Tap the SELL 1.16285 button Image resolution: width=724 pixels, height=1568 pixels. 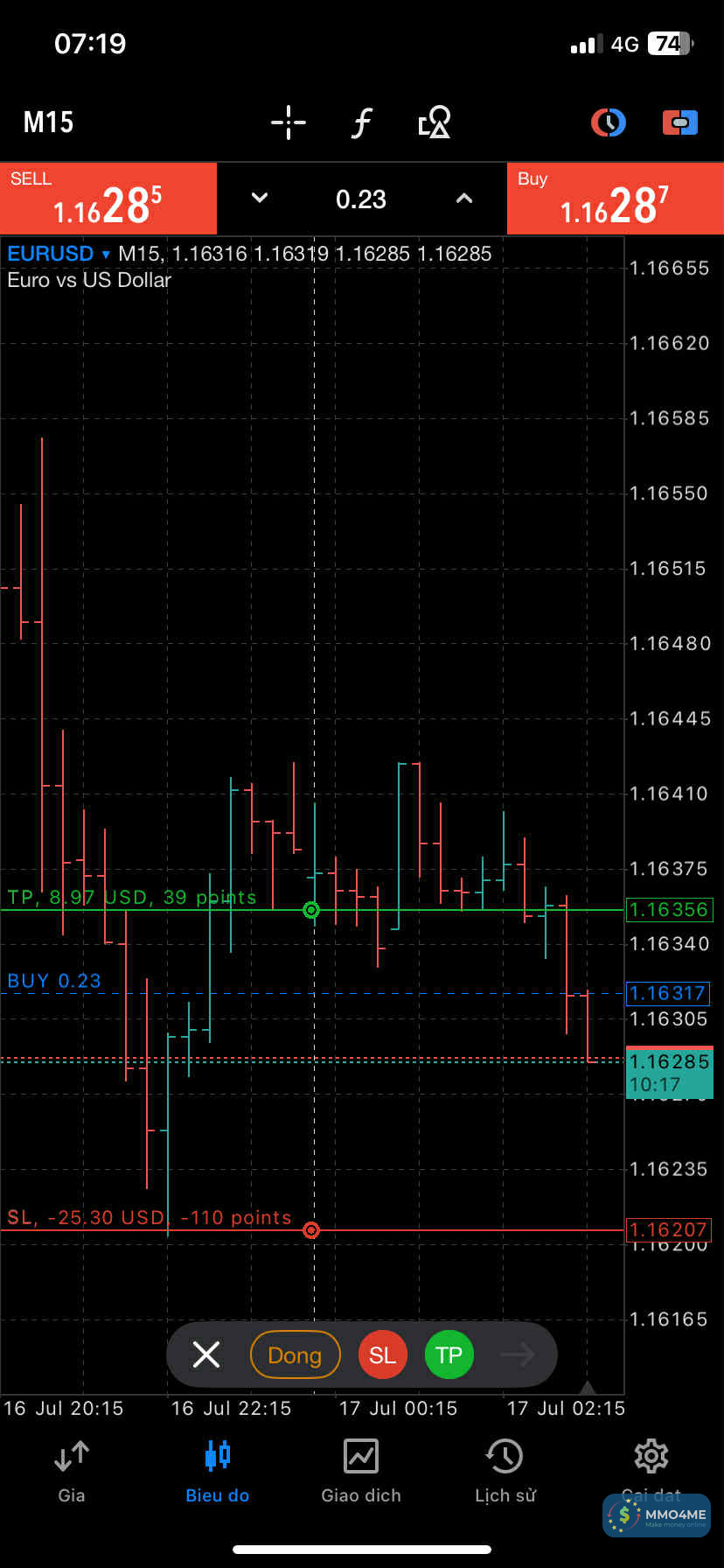(108, 199)
